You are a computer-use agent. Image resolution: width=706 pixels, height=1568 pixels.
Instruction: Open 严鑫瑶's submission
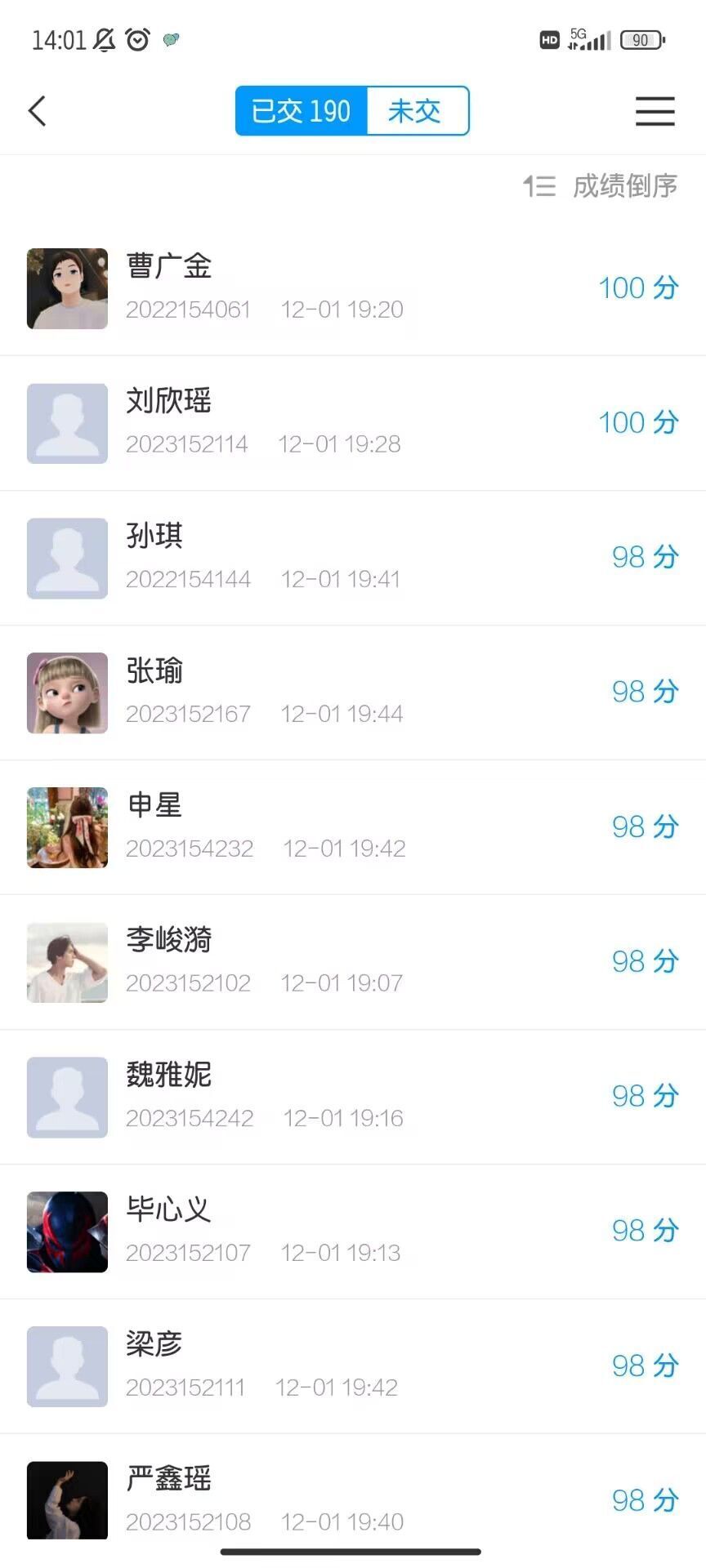click(353, 1499)
